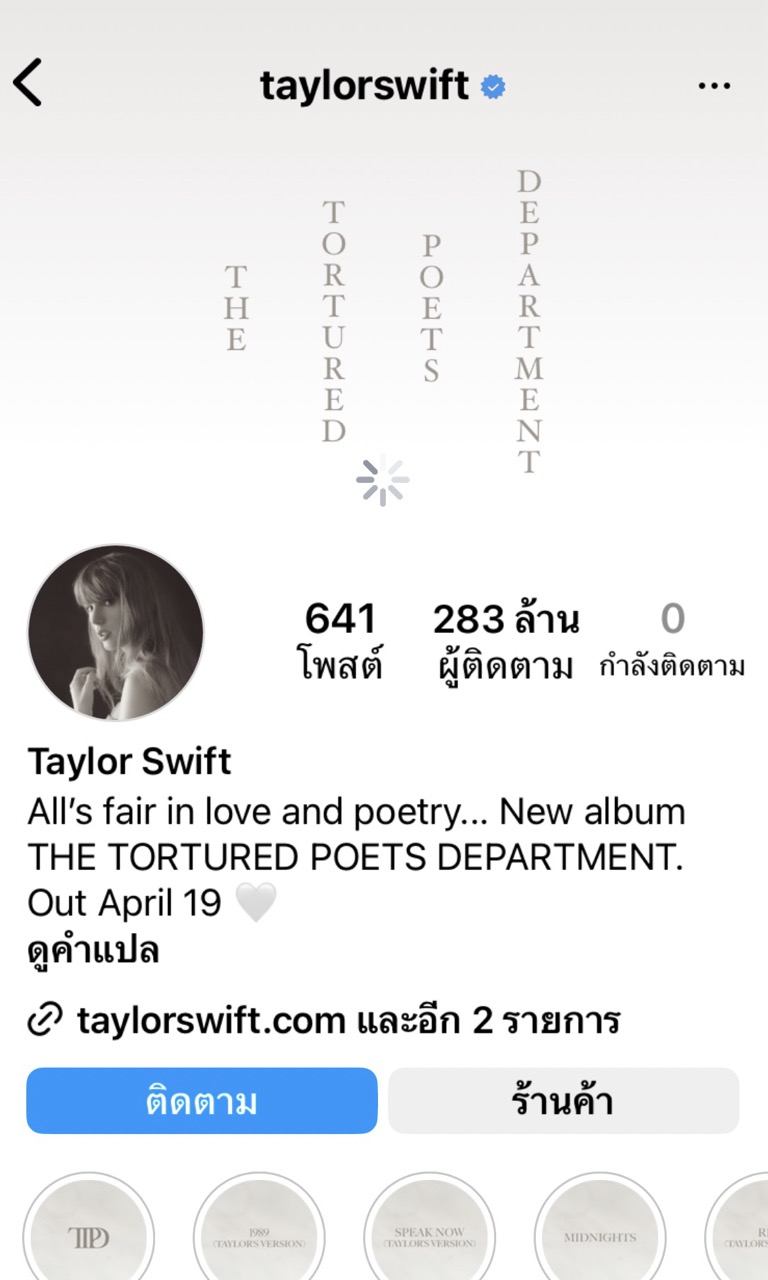Tap the blue verified badge next to taylorswift
The image size is (768, 1280).
pos(492,86)
